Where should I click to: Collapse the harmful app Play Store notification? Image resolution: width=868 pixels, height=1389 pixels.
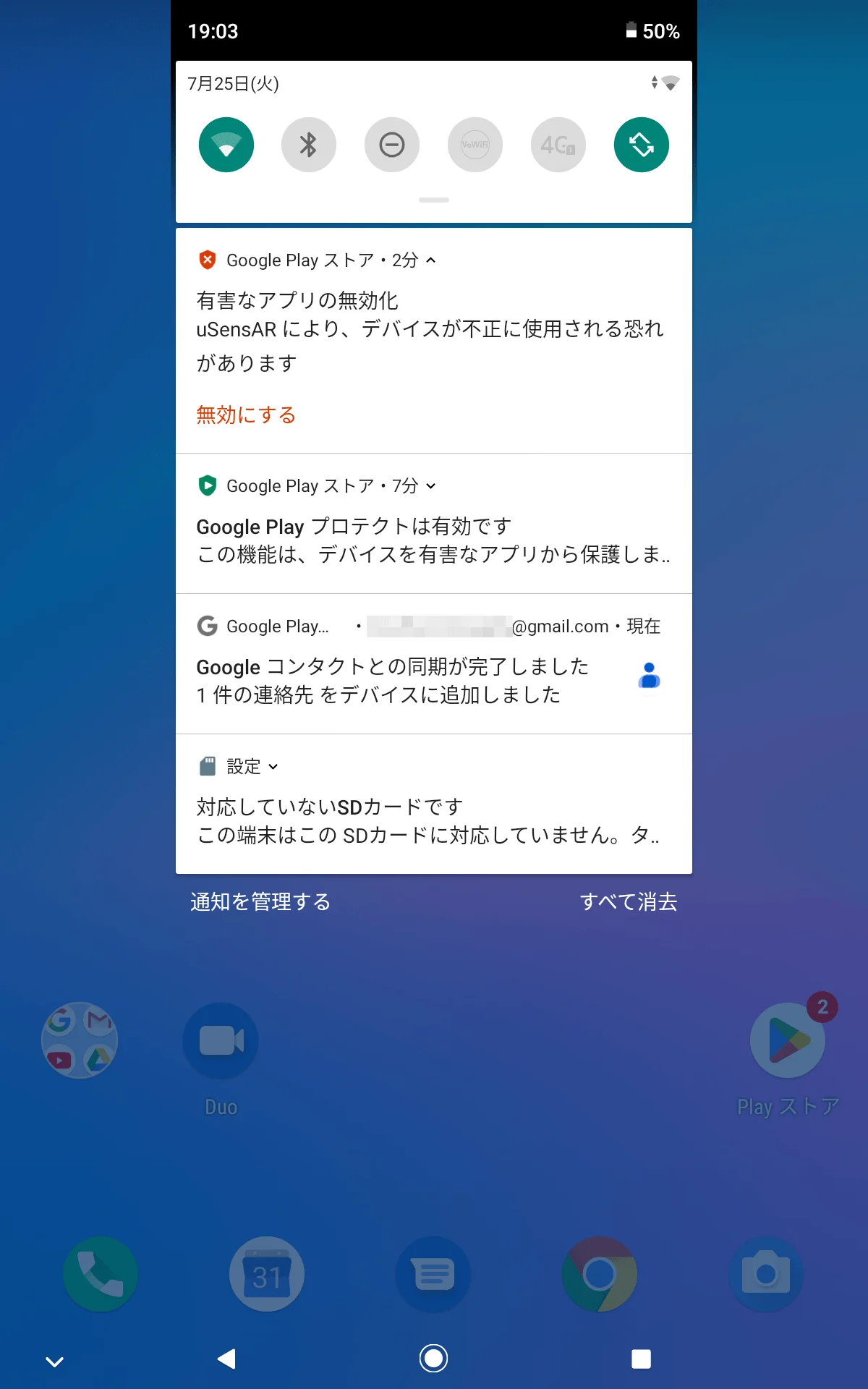point(431,260)
